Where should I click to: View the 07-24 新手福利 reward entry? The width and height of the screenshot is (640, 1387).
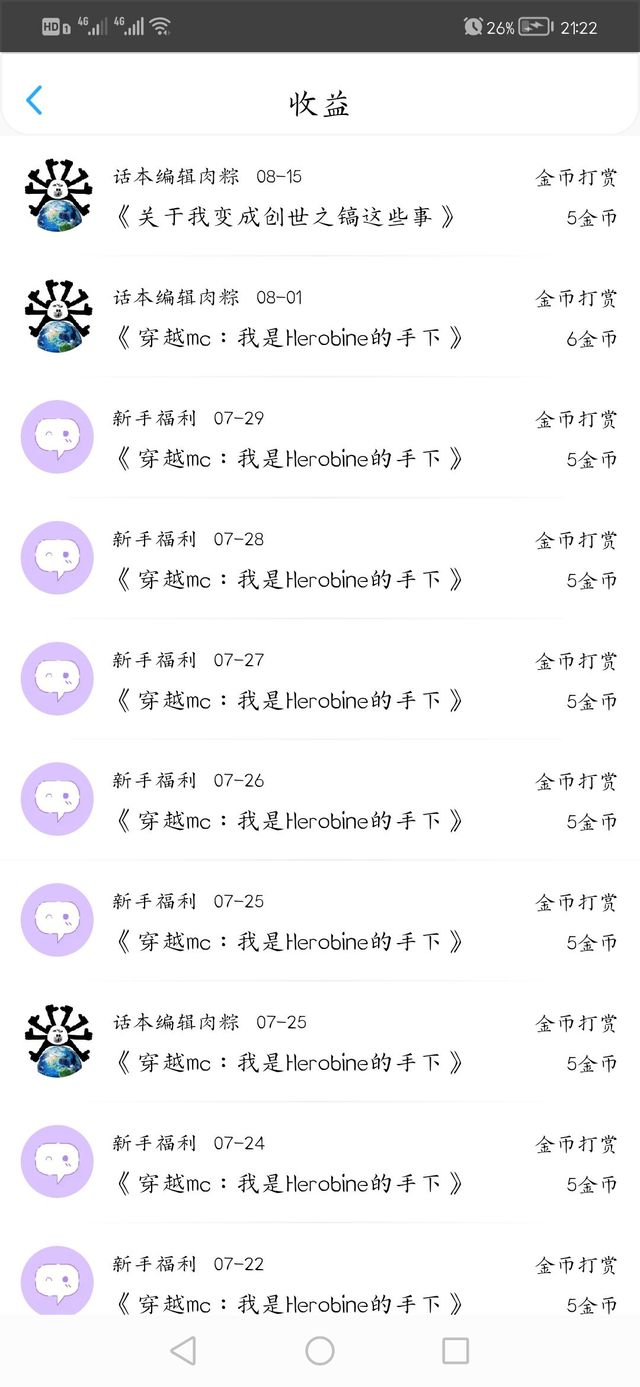[x=320, y=1163]
